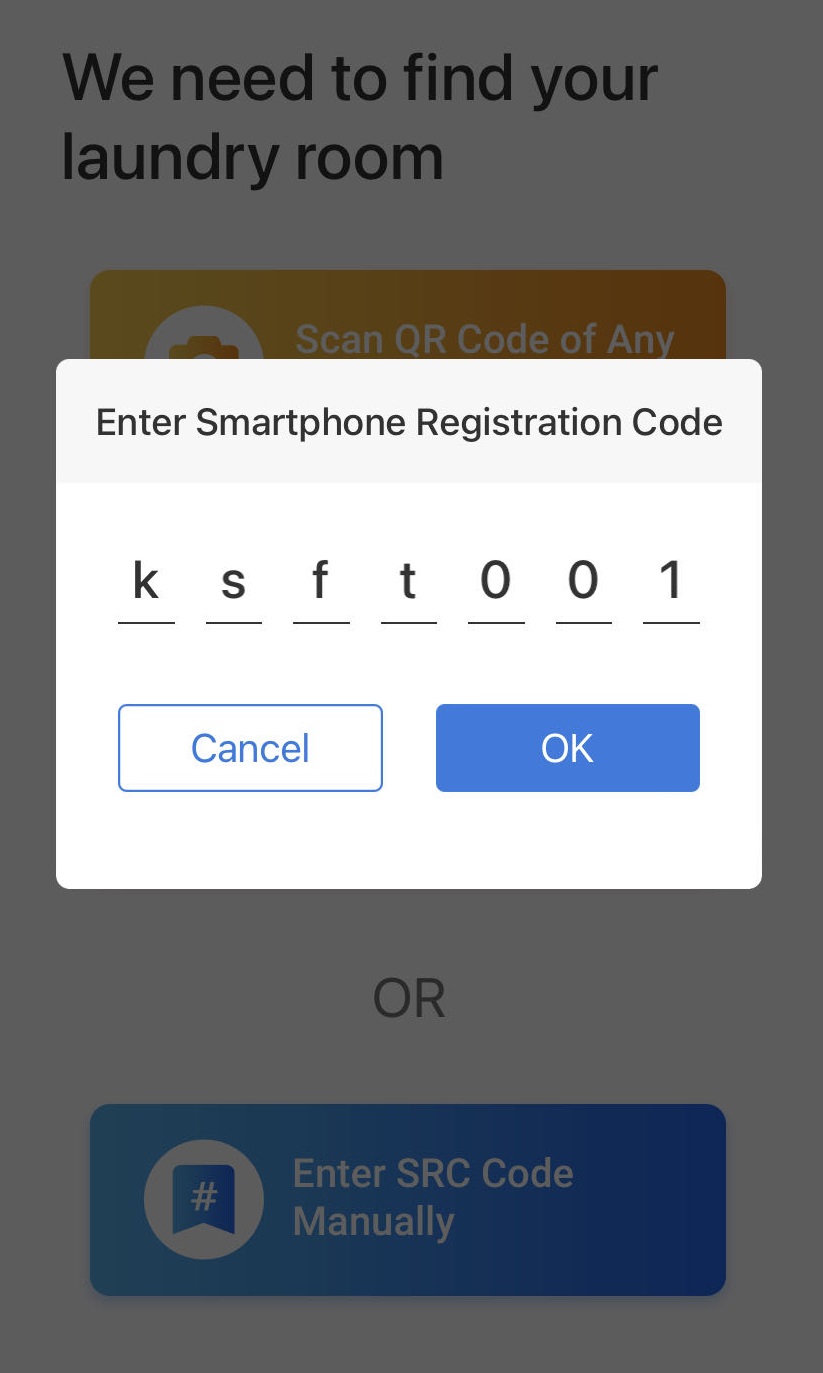Select the last code box containing 1
823x1373 pixels.
click(671, 583)
